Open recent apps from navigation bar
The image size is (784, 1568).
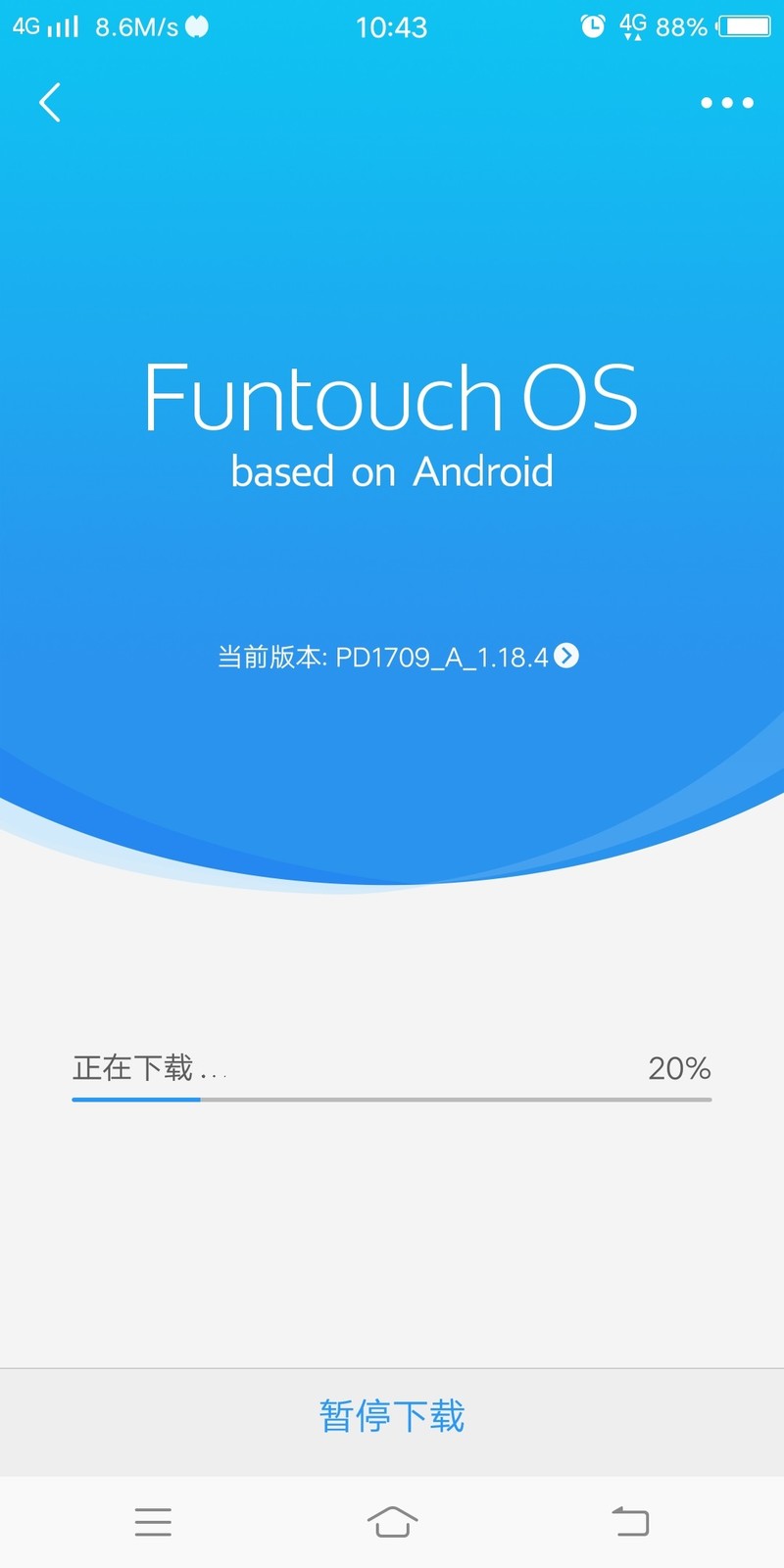pos(153,1522)
